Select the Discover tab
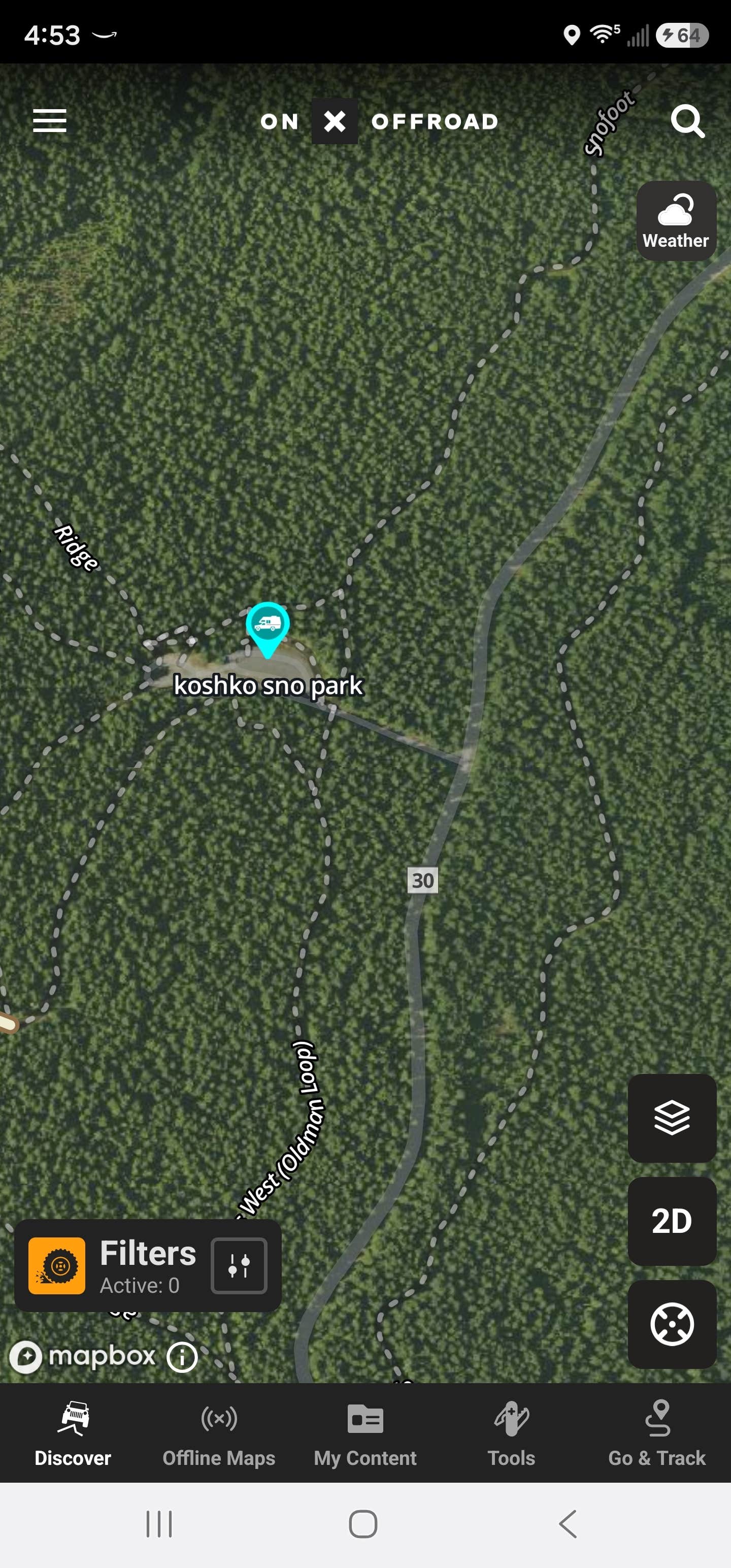 [73, 1432]
